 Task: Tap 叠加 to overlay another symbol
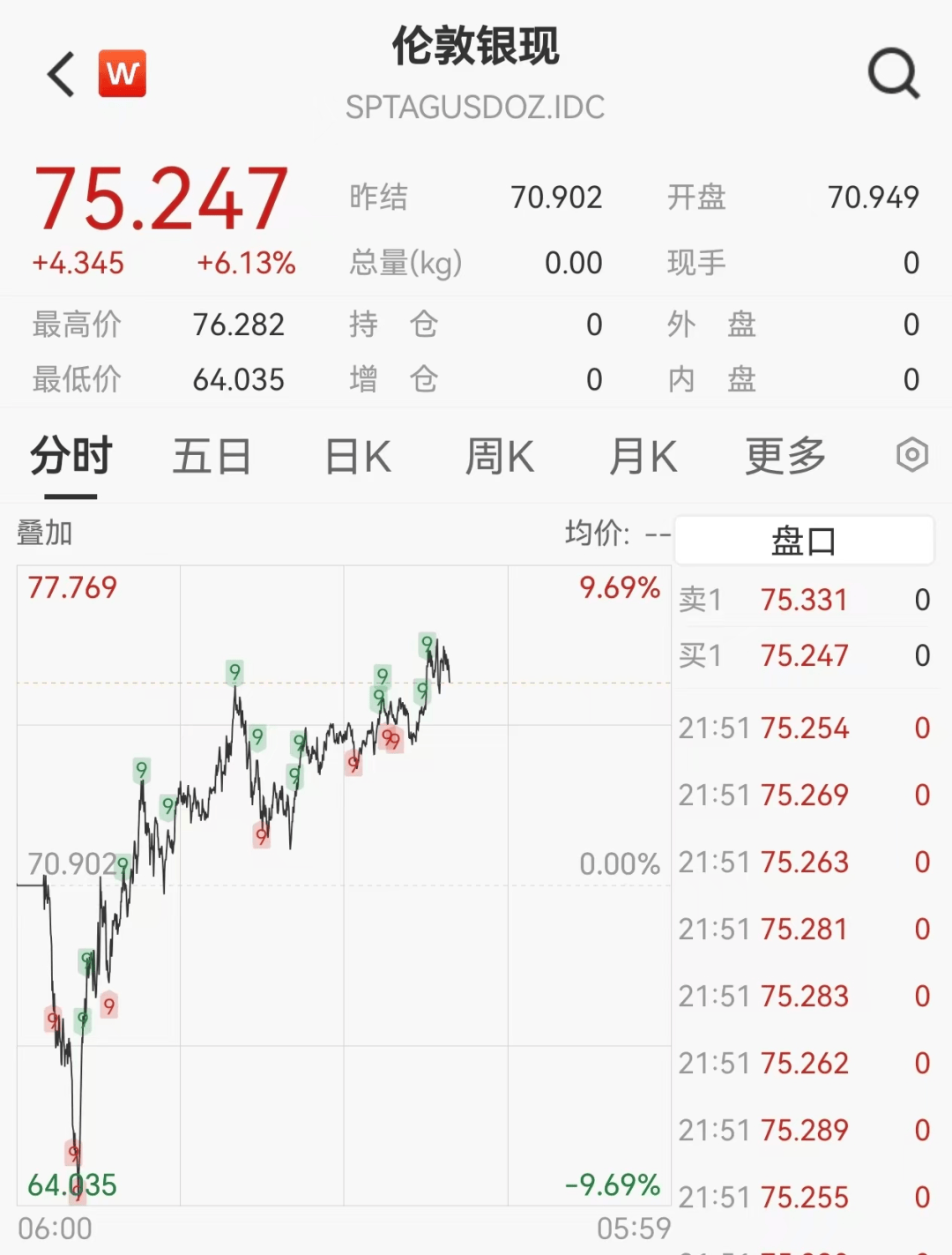(44, 533)
